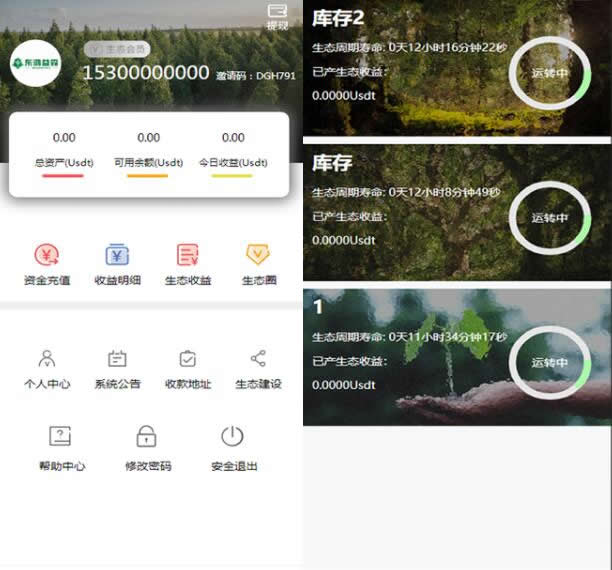612x570 pixels.
Task: Open 生态建设 sharing page
Action: tap(258, 368)
